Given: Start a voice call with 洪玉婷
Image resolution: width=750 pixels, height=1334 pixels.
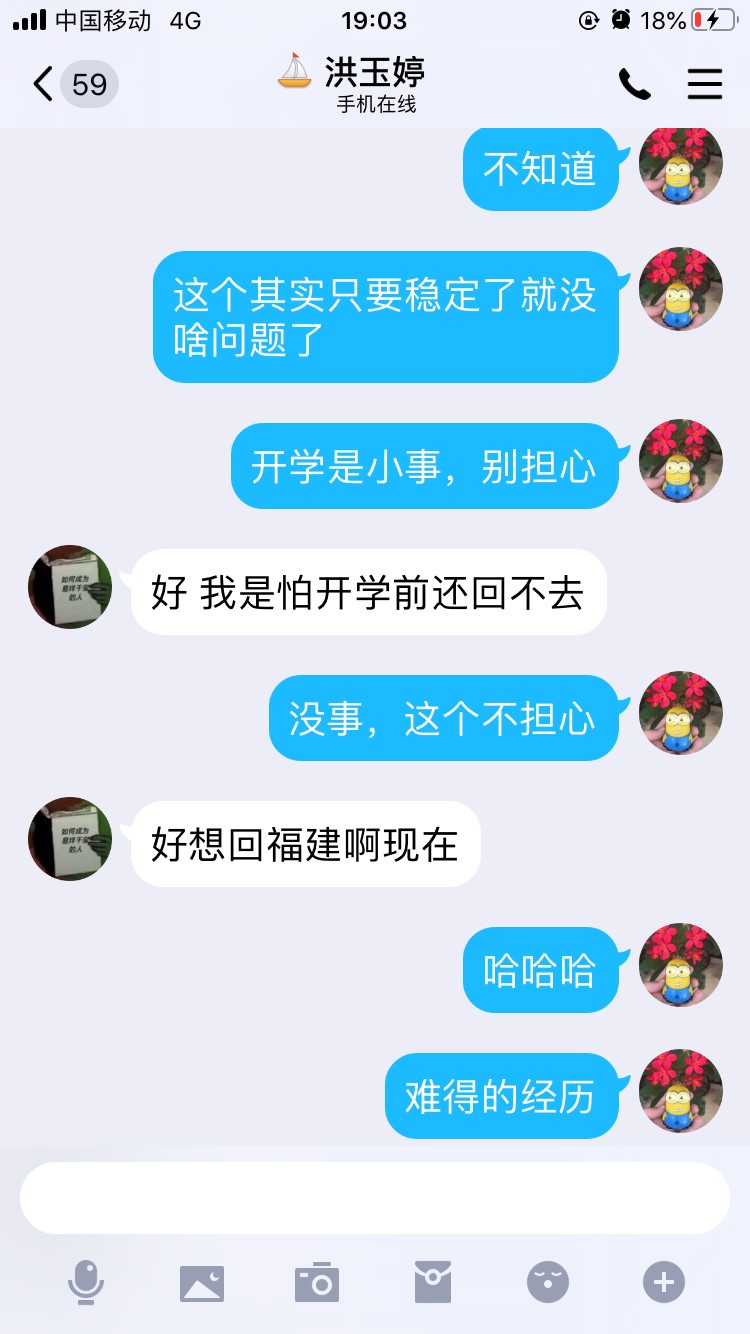Looking at the screenshot, I should tap(634, 84).
